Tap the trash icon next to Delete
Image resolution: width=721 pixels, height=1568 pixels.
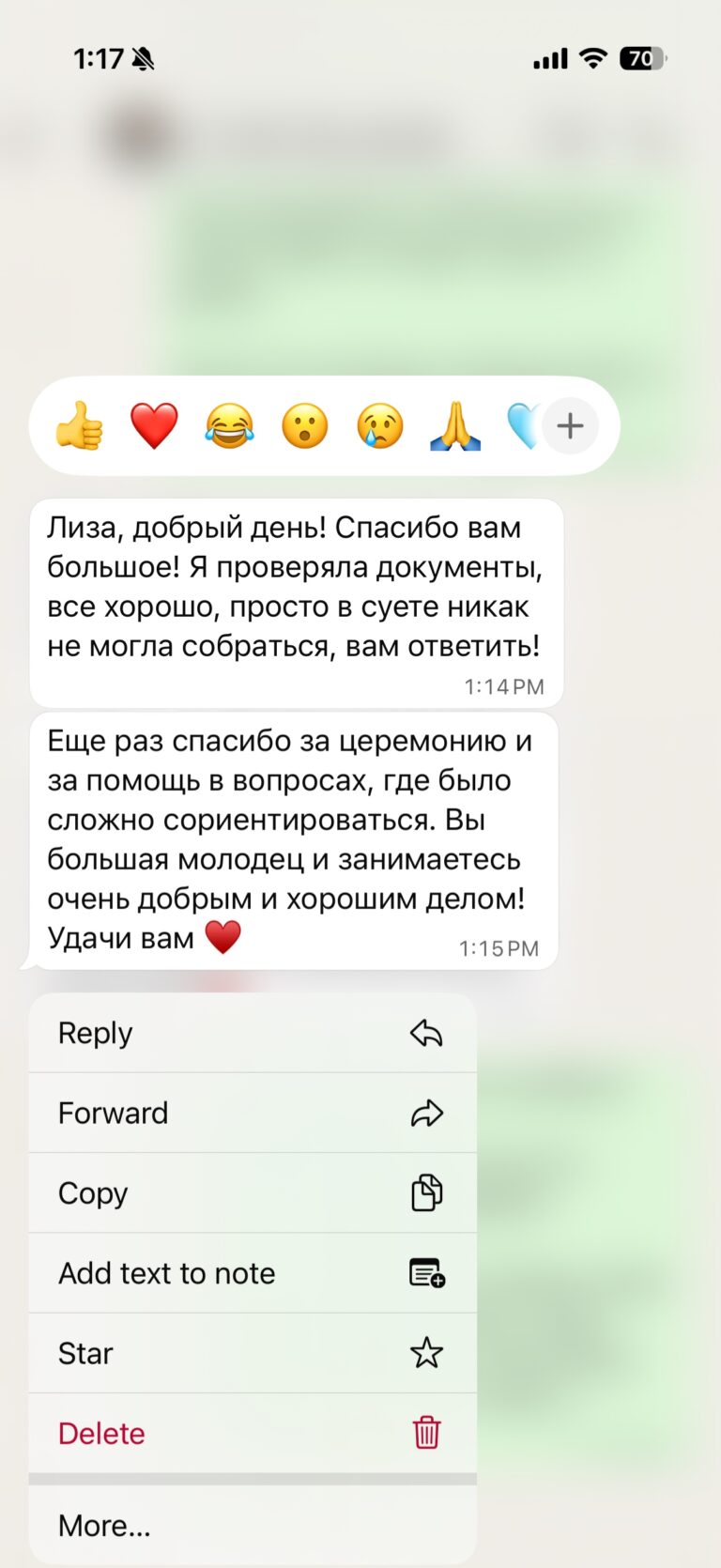coord(427,1433)
